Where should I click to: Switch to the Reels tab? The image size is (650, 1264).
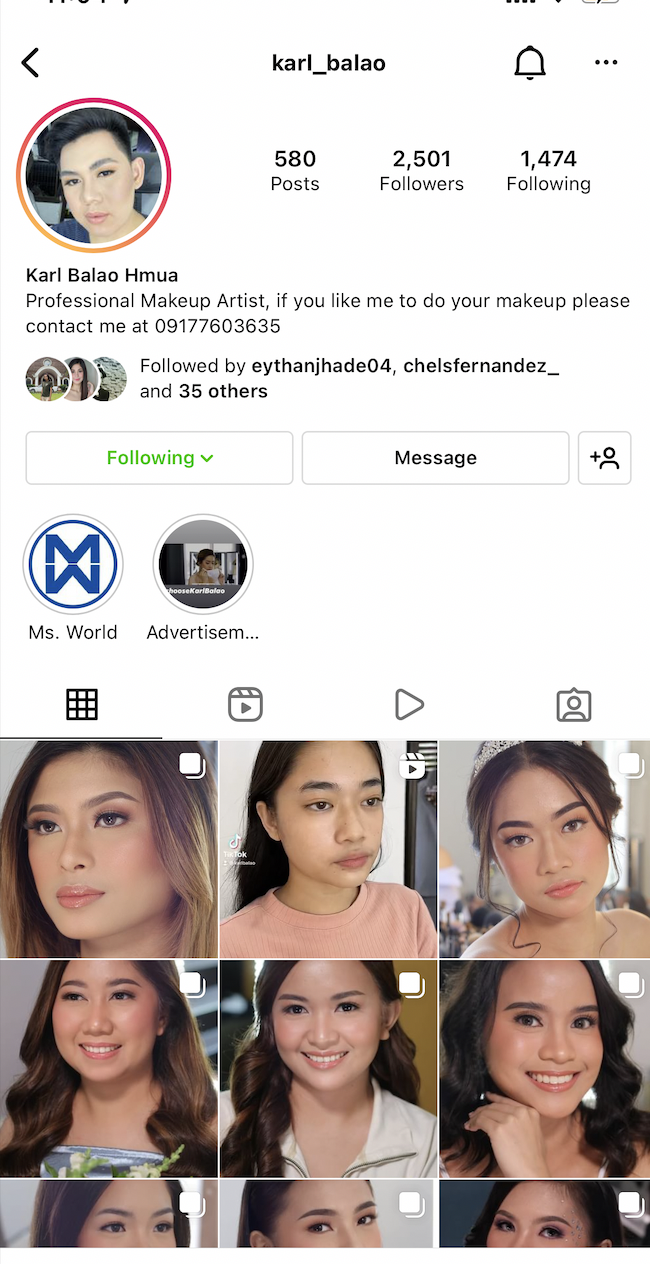(245, 705)
